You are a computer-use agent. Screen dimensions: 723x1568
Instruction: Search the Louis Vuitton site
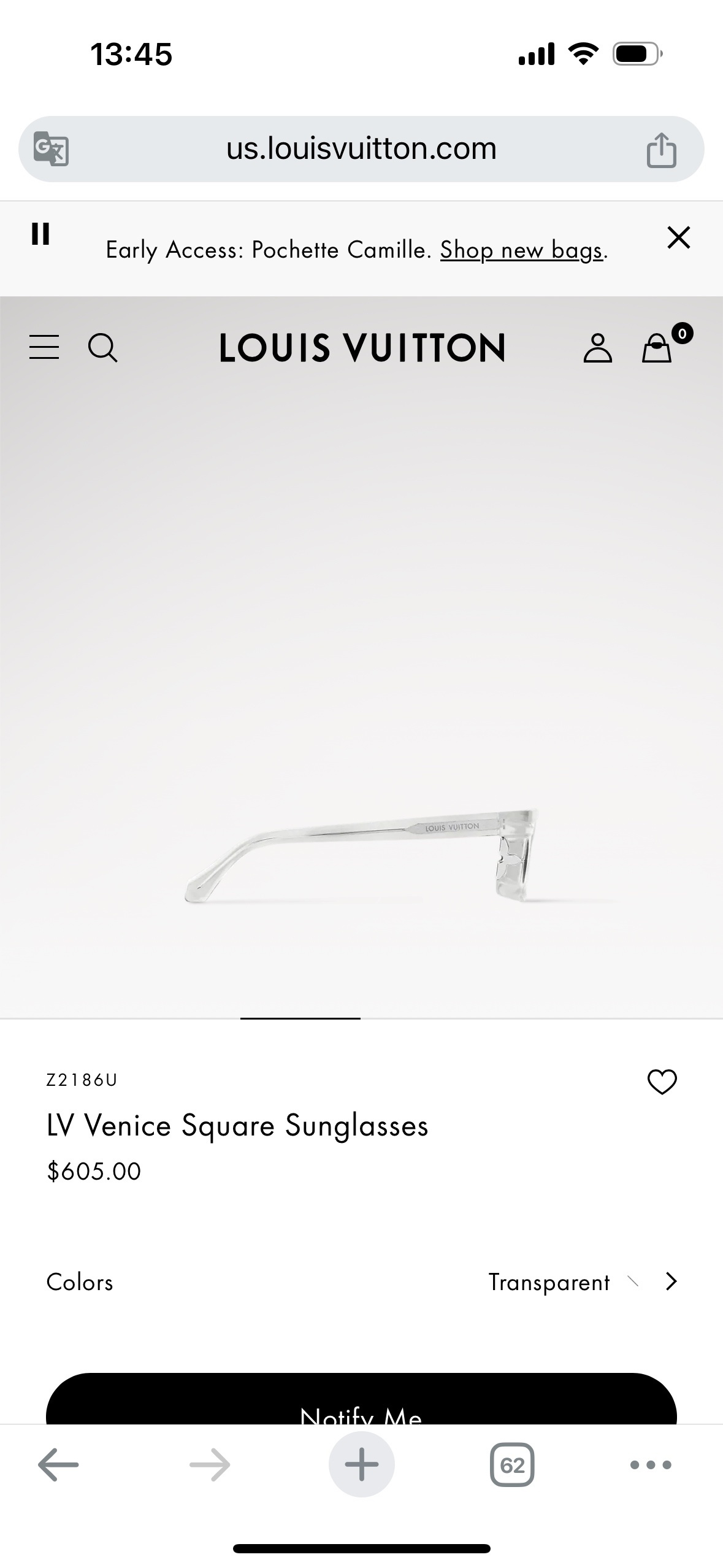coord(102,348)
